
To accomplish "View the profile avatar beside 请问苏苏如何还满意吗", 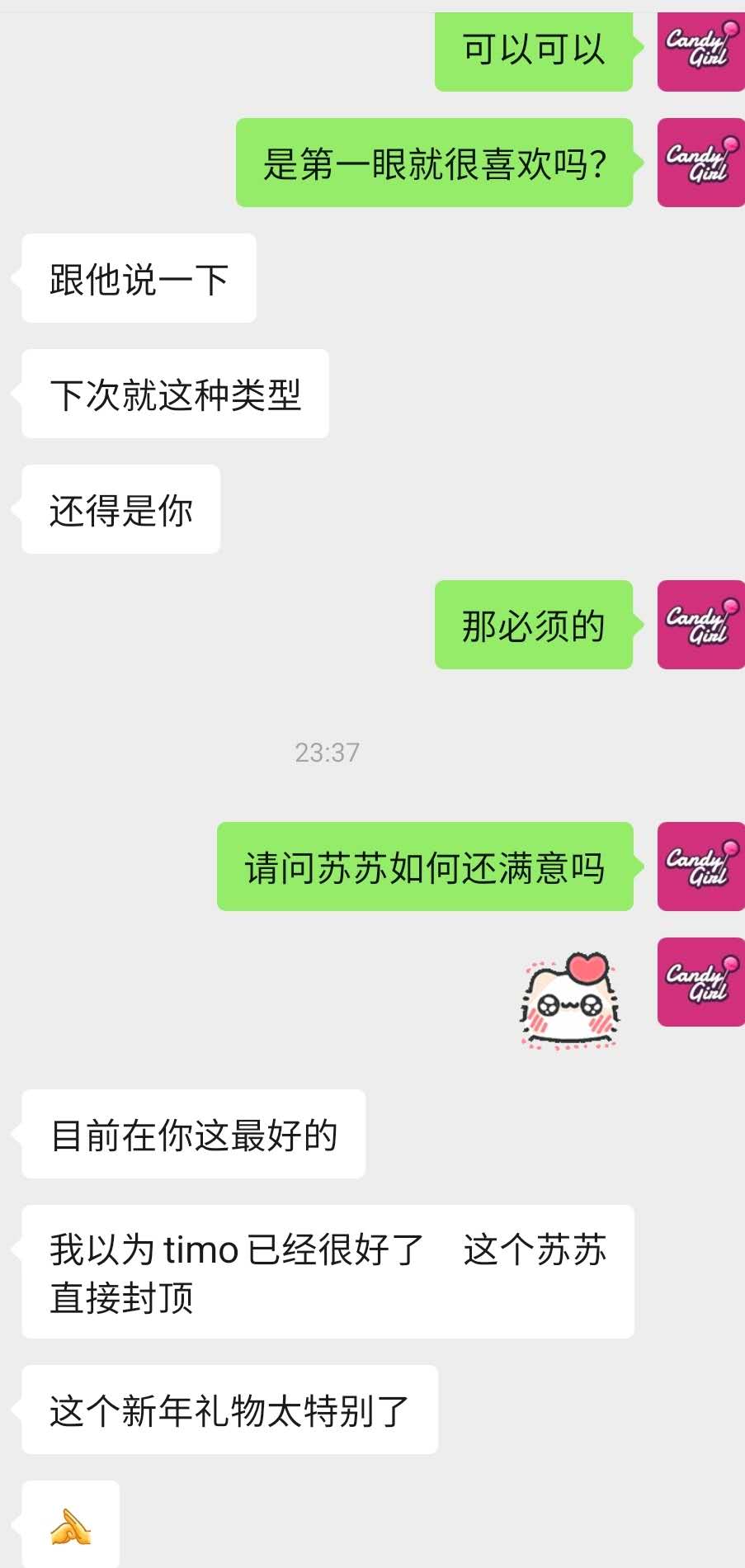I will point(700,867).
